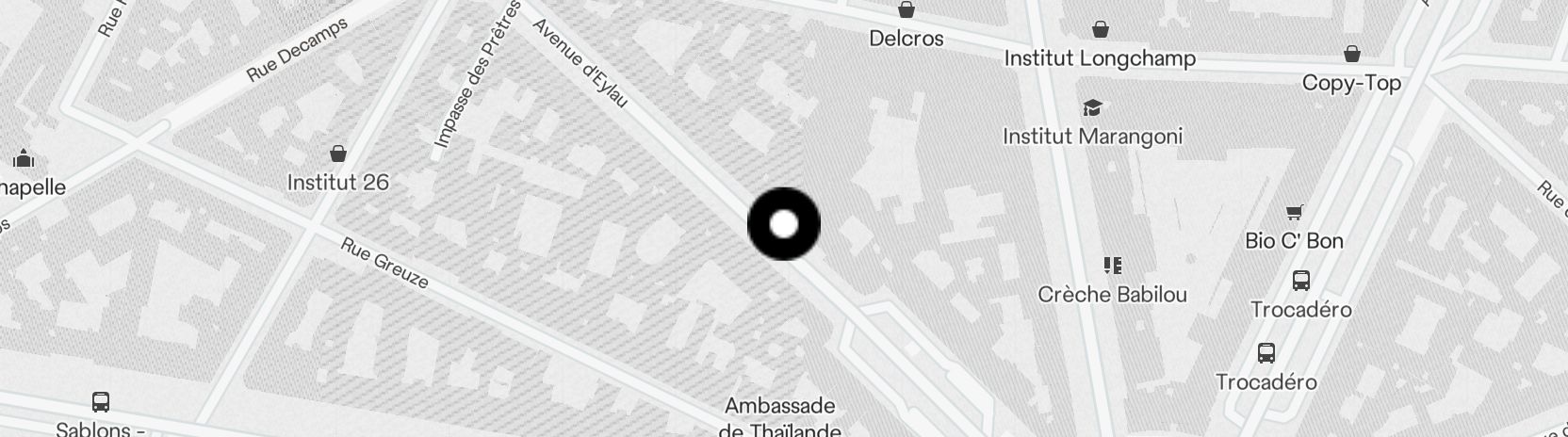The height and width of the screenshot is (437, 1568).
Task: Open the Bio C' Bon shop marker
Action: 1295,213
